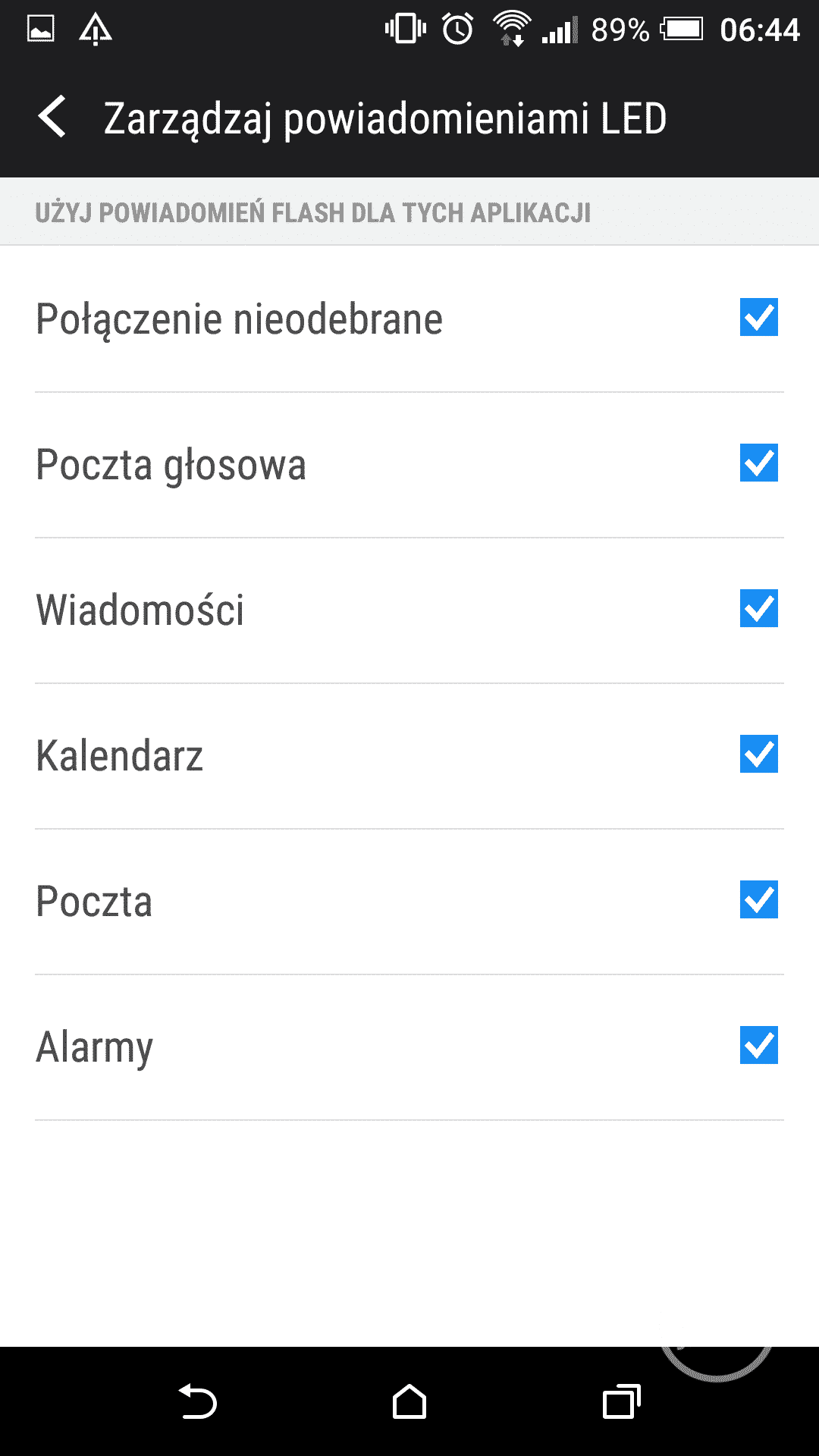The width and height of the screenshot is (819, 1456).
Task: Toggle the Wiadomości checkbox
Action: pos(758,609)
